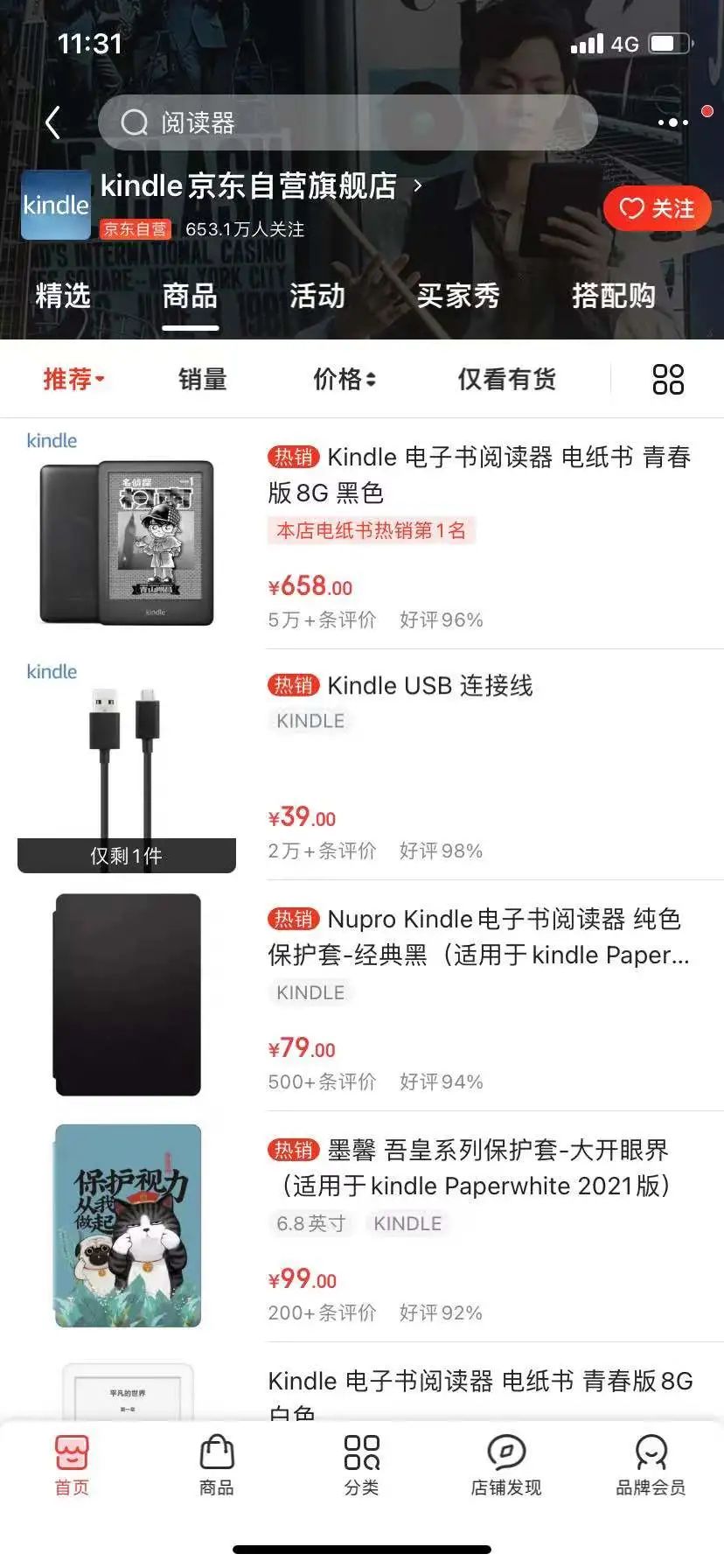Open the more options ellipsis menu
Image resolution: width=724 pixels, height=1568 pixels.
(x=672, y=122)
